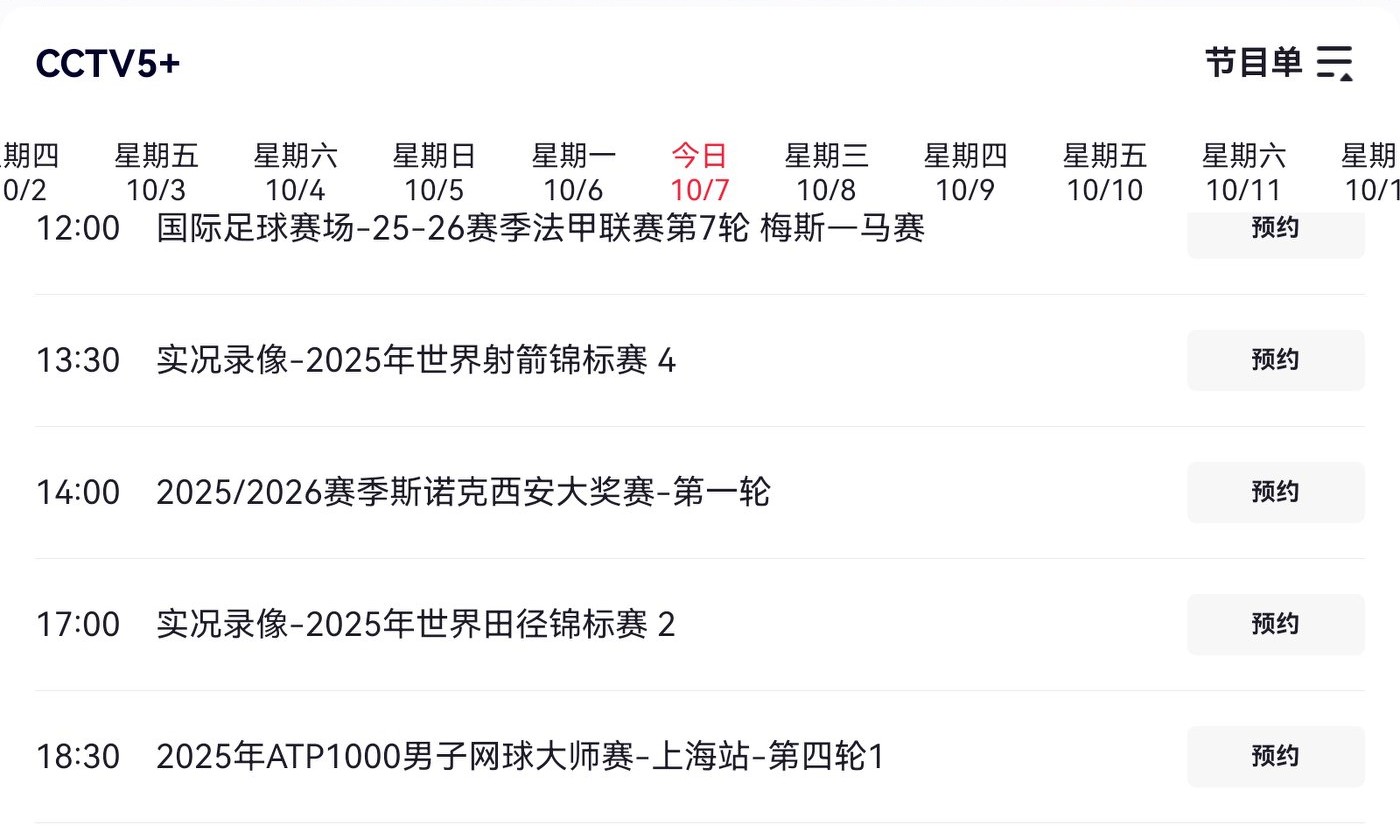Select 星期五 10/3 date tab
Viewport: 1400px width, 832px height.
coord(156,172)
